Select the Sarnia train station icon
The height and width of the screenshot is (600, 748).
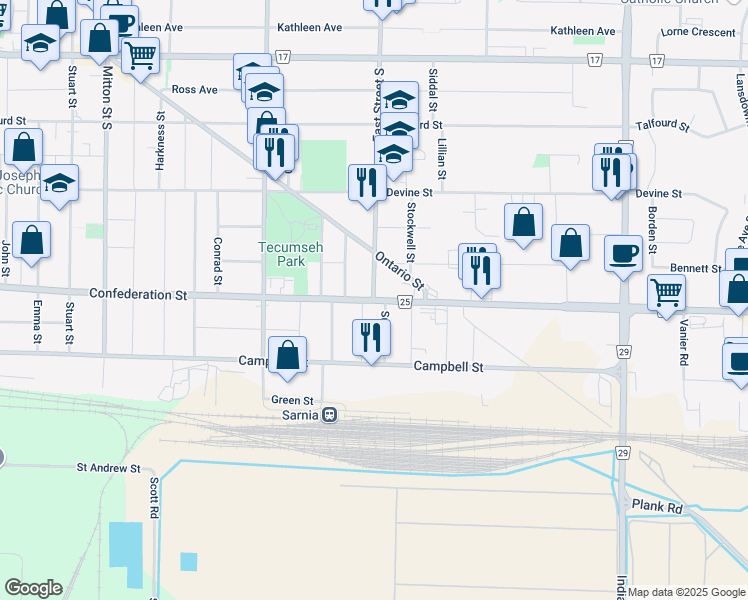pyautogui.click(x=329, y=414)
